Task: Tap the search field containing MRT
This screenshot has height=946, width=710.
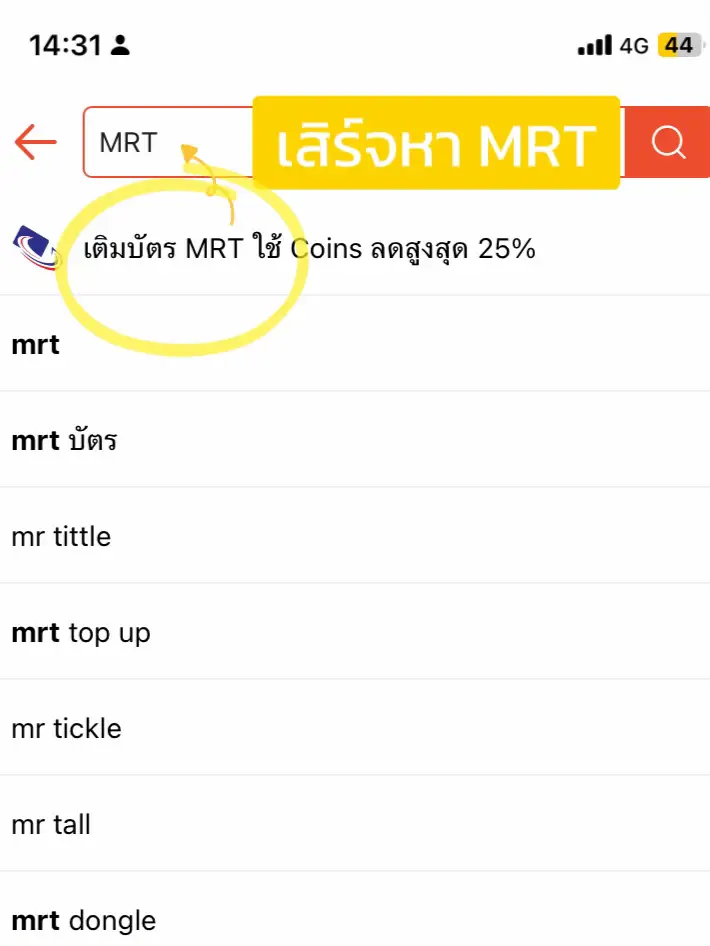Action: pos(160,143)
